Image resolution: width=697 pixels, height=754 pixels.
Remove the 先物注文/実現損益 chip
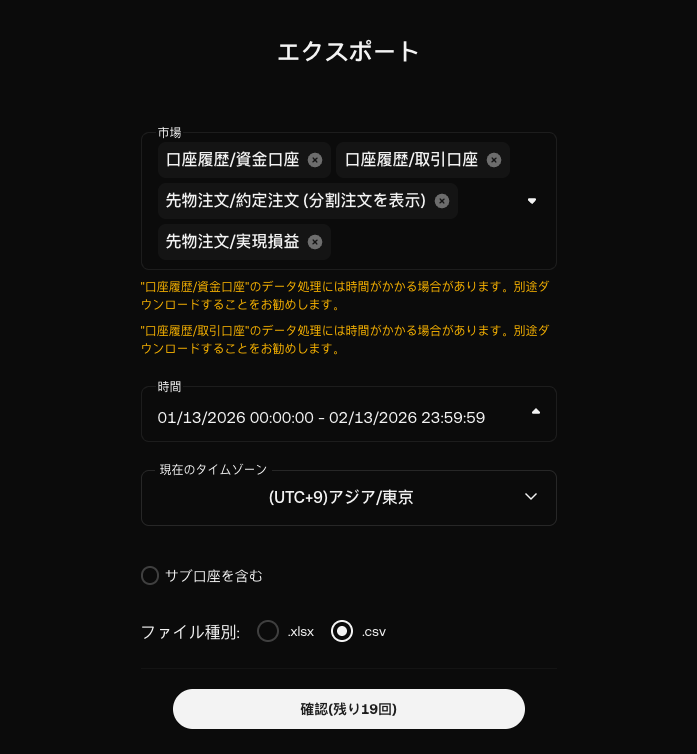point(315,242)
